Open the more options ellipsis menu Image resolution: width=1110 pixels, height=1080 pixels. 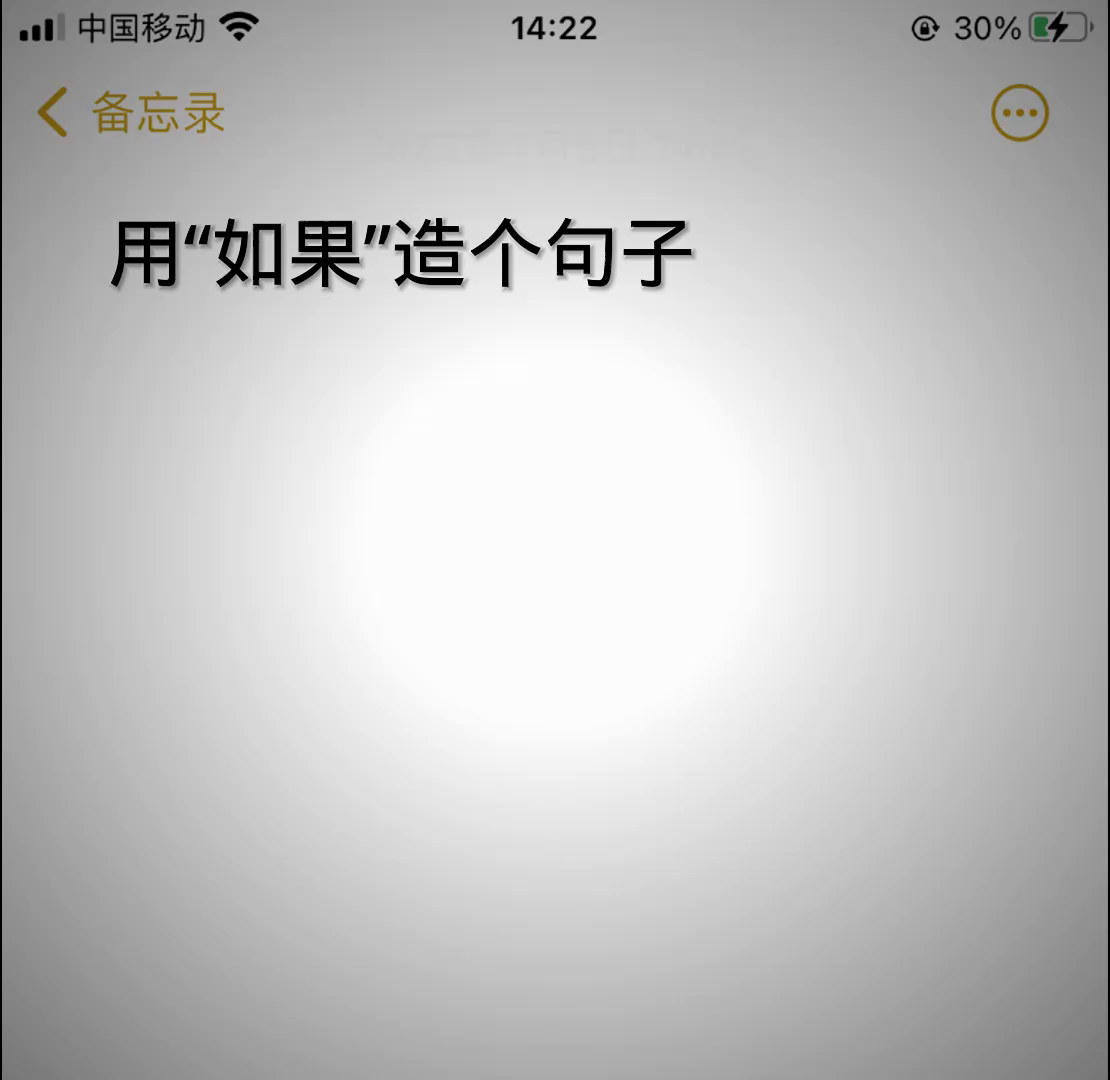click(1019, 112)
